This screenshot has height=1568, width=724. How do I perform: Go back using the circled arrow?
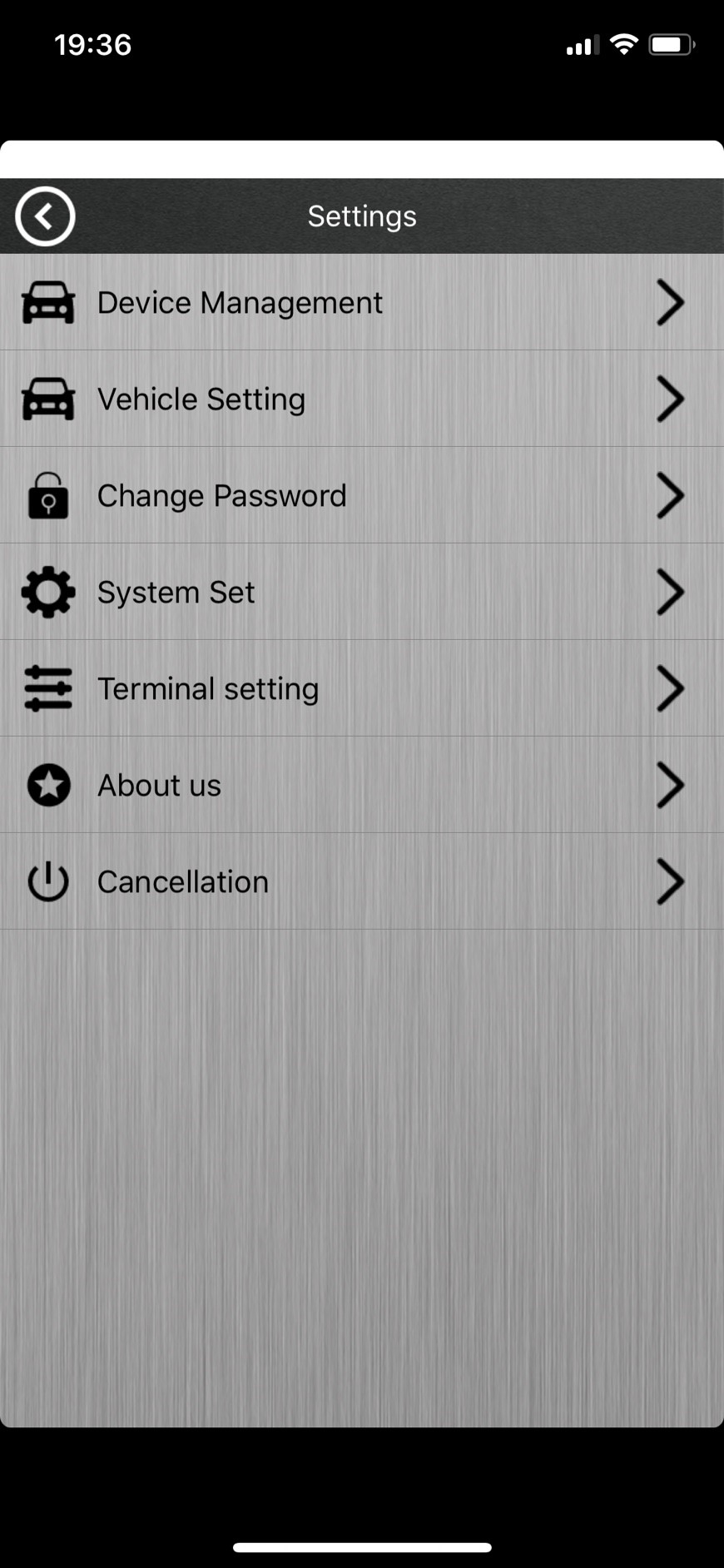[45, 216]
